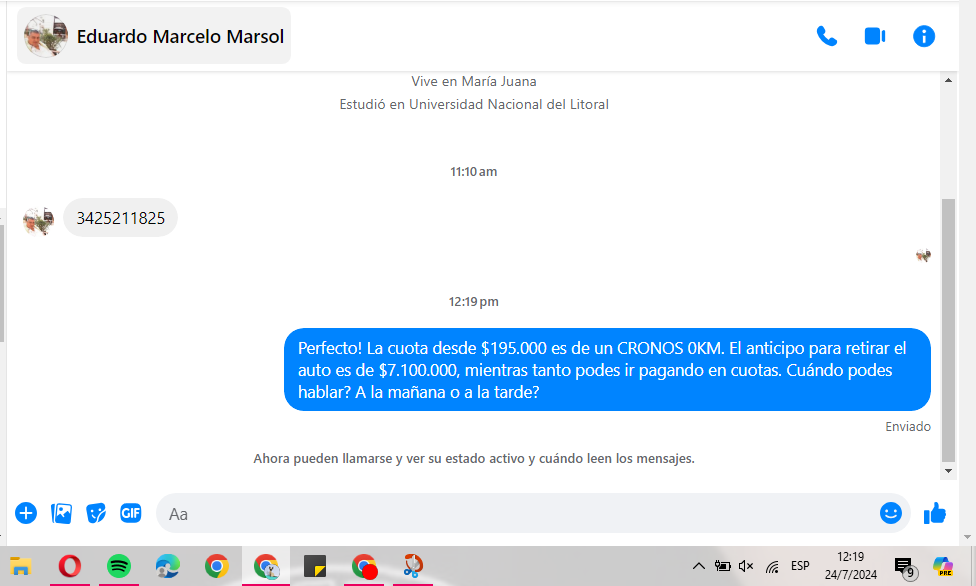The height and width of the screenshot is (586, 976).
Task: Open File Explorer from the taskbar
Action: click(x=22, y=566)
